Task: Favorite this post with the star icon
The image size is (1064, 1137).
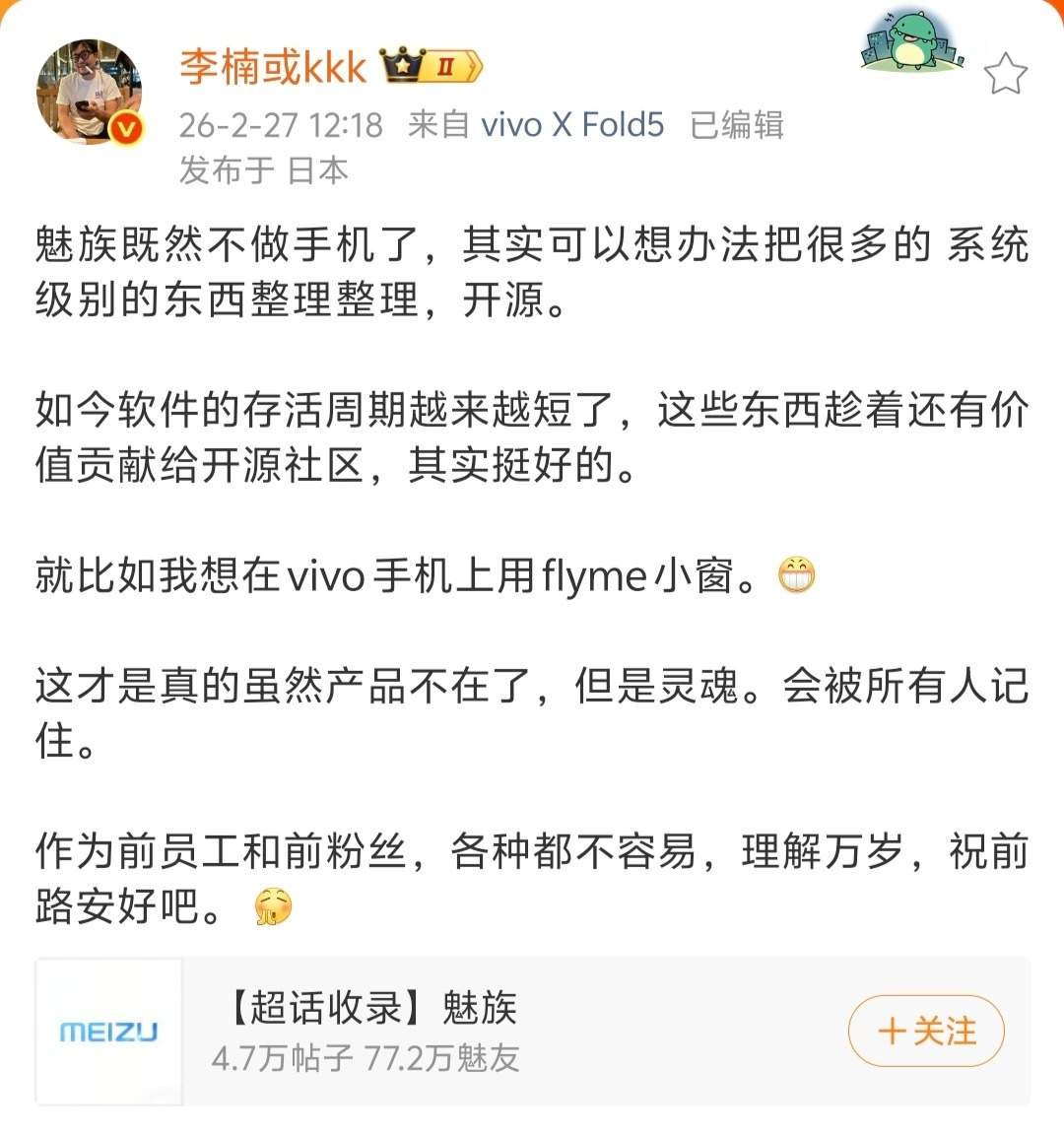Action: (x=1005, y=74)
